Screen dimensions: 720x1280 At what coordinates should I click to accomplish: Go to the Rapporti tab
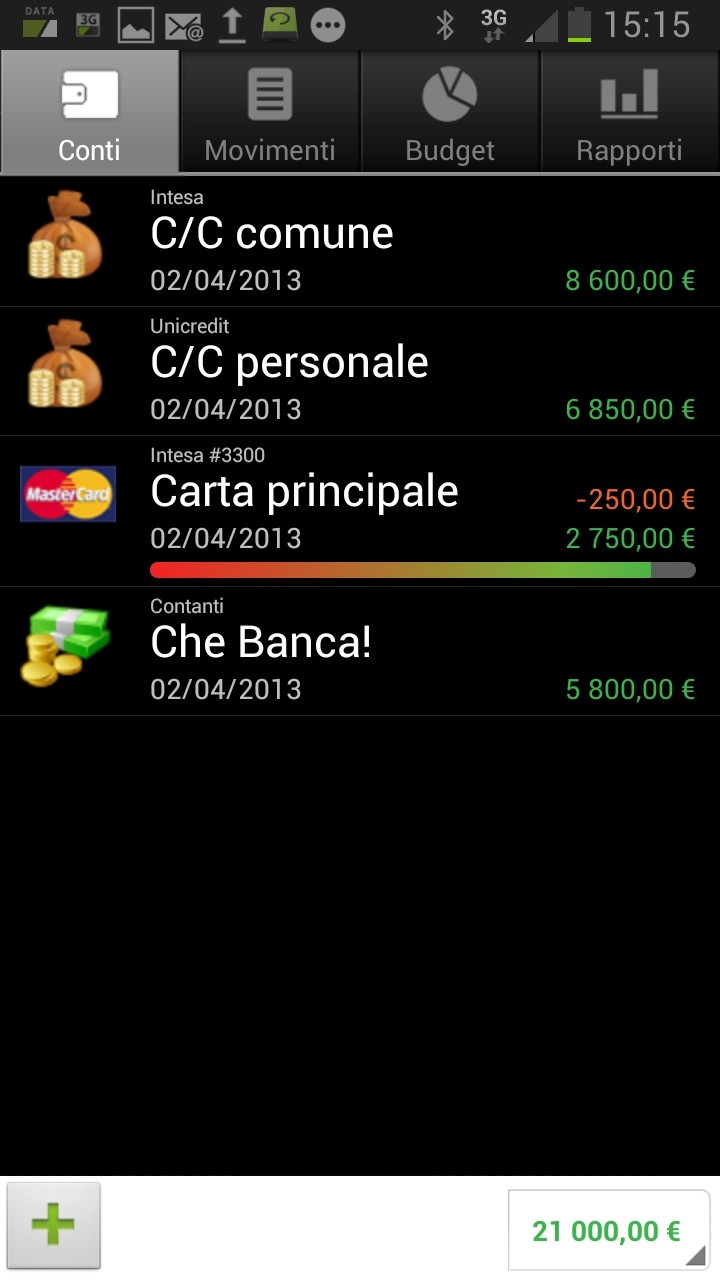(x=630, y=112)
